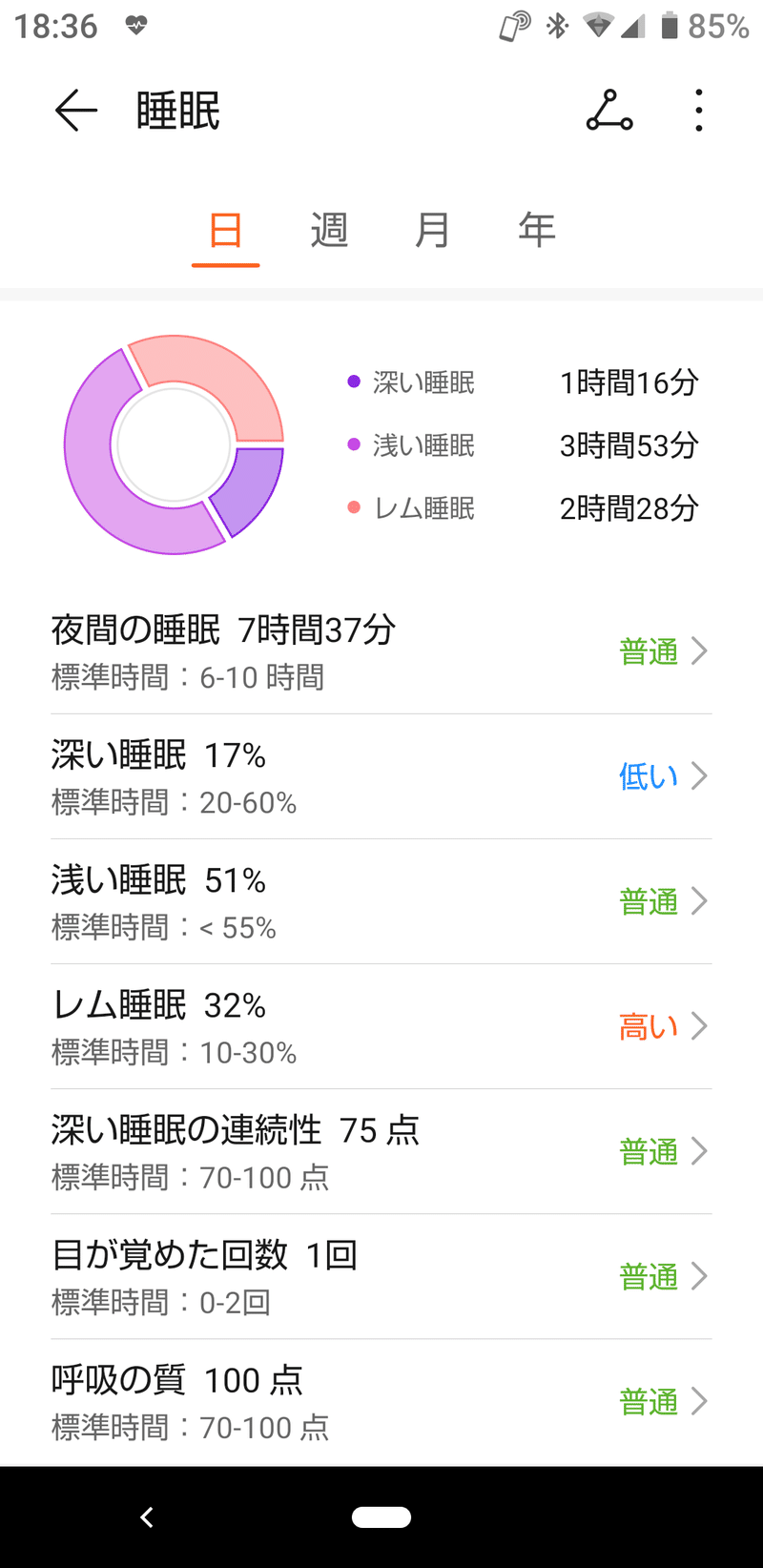This screenshot has height=1568, width=763.
Task: Switch to the 月 tab
Action: tap(432, 231)
